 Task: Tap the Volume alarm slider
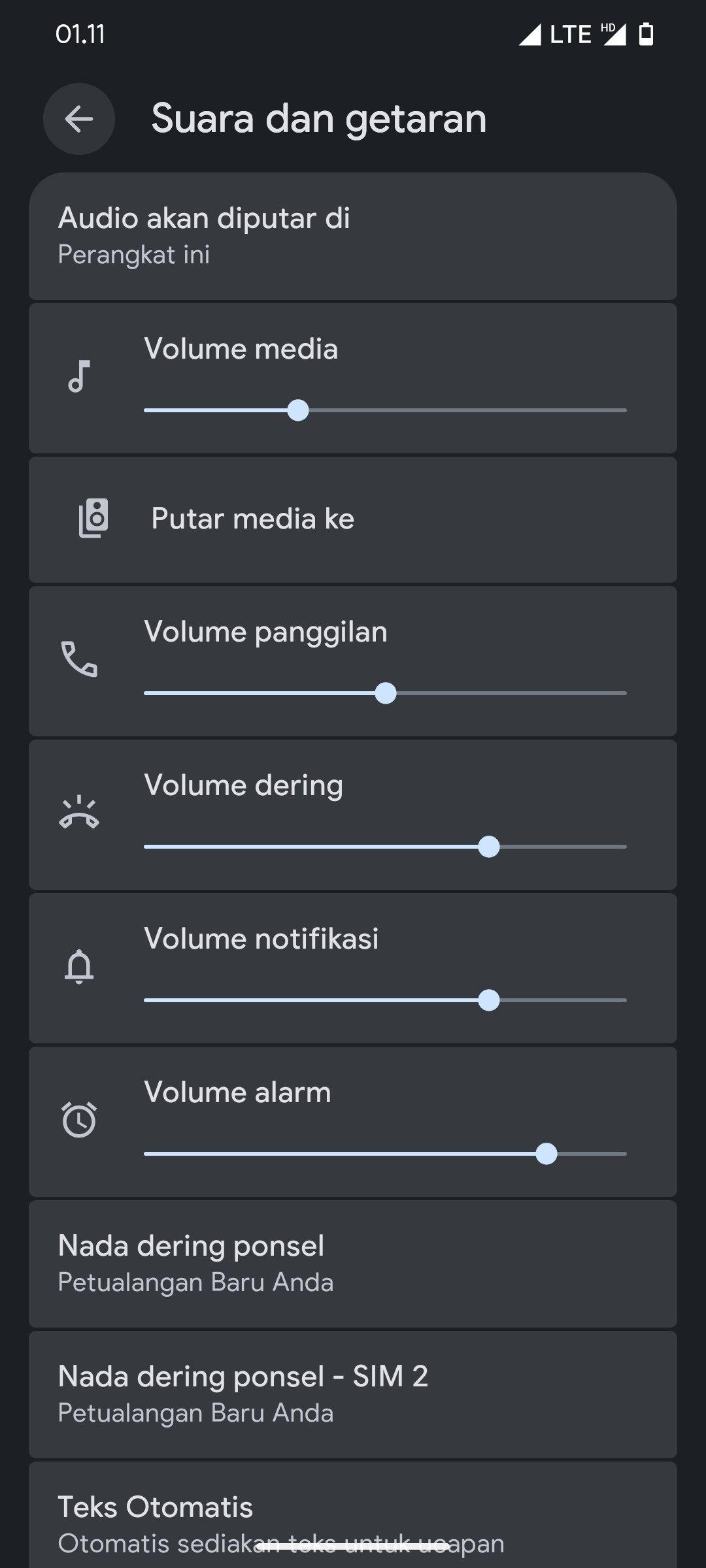[x=385, y=1154]
